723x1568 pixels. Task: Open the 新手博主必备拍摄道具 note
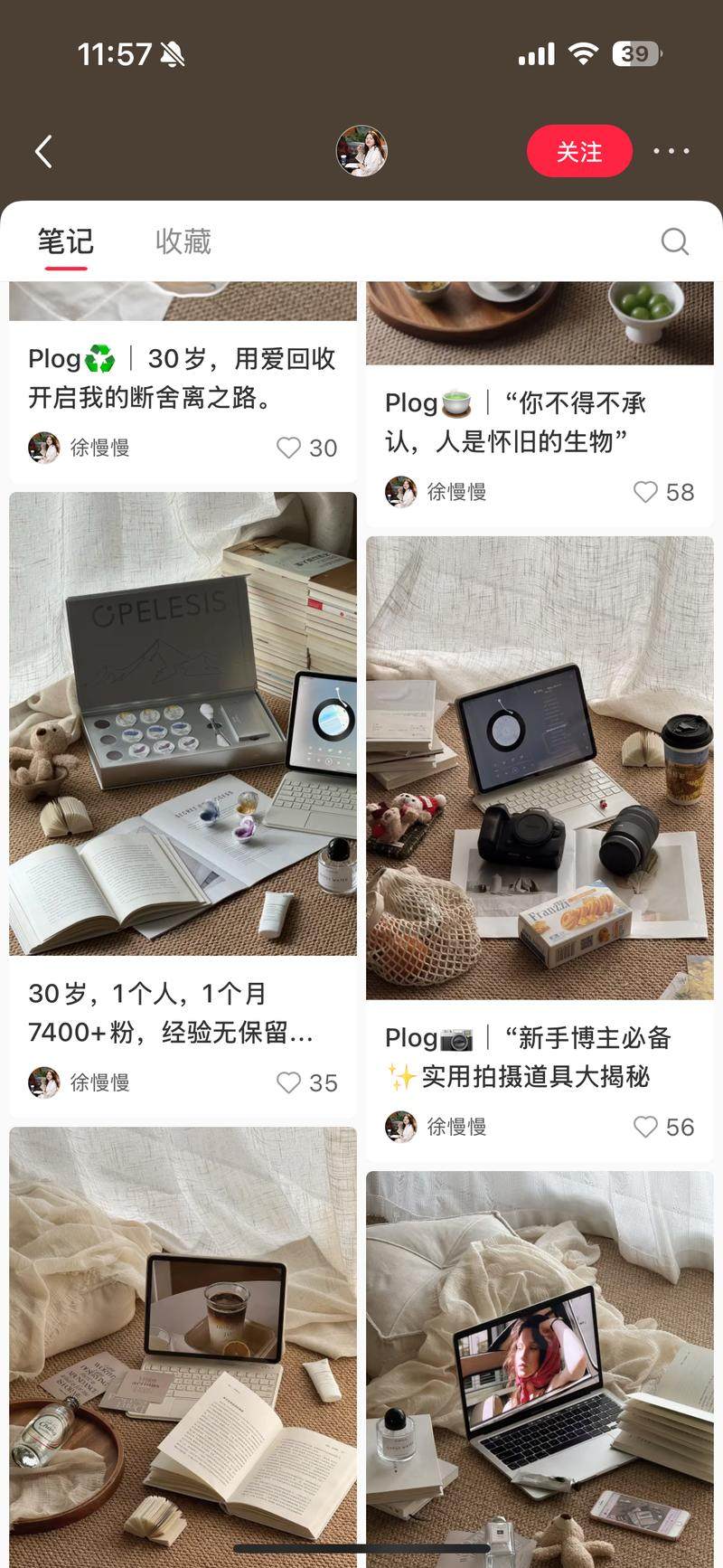pos(540,769)
